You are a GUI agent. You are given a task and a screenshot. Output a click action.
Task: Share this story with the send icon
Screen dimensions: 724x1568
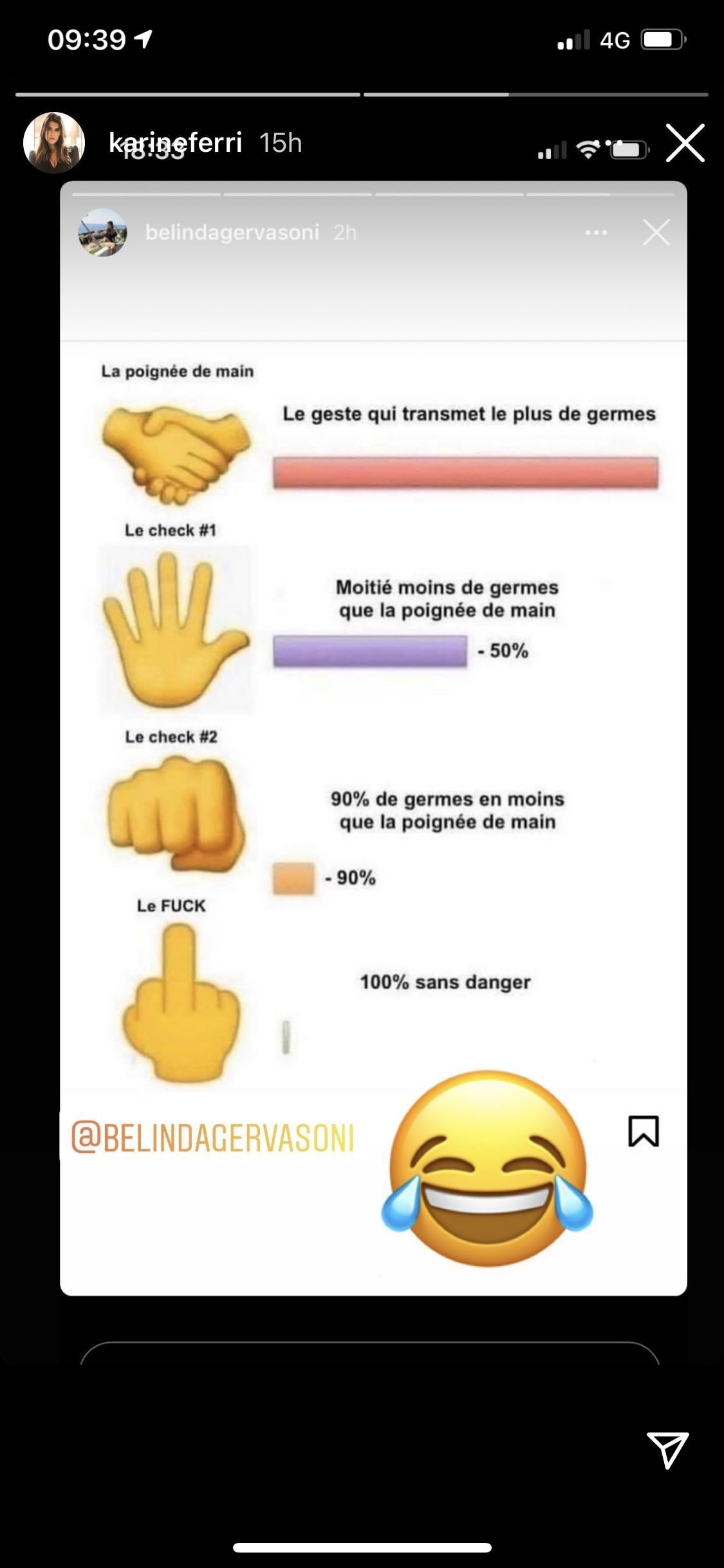pyautogui.click(x=667, y=1449)
